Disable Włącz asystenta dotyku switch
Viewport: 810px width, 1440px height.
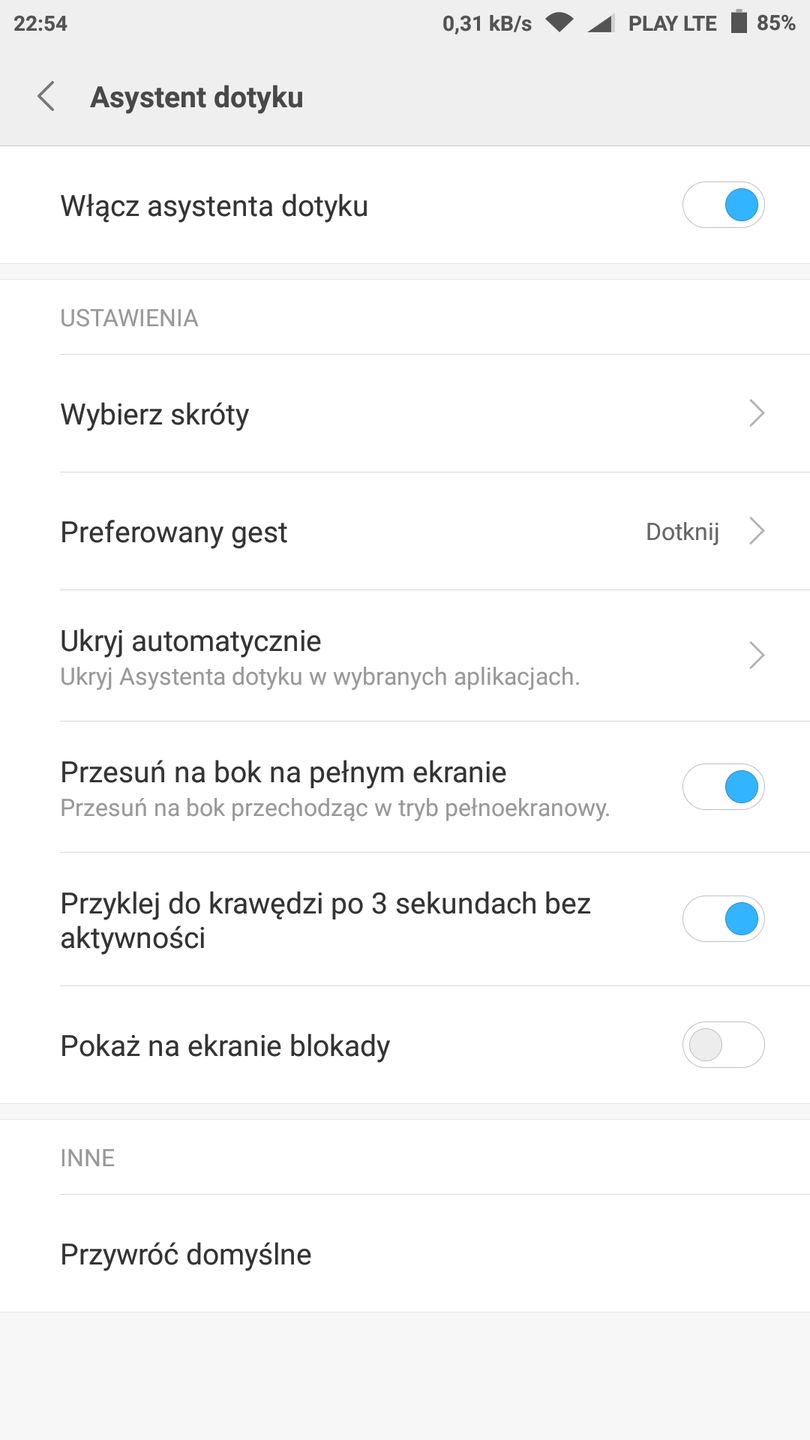point(723,204)
